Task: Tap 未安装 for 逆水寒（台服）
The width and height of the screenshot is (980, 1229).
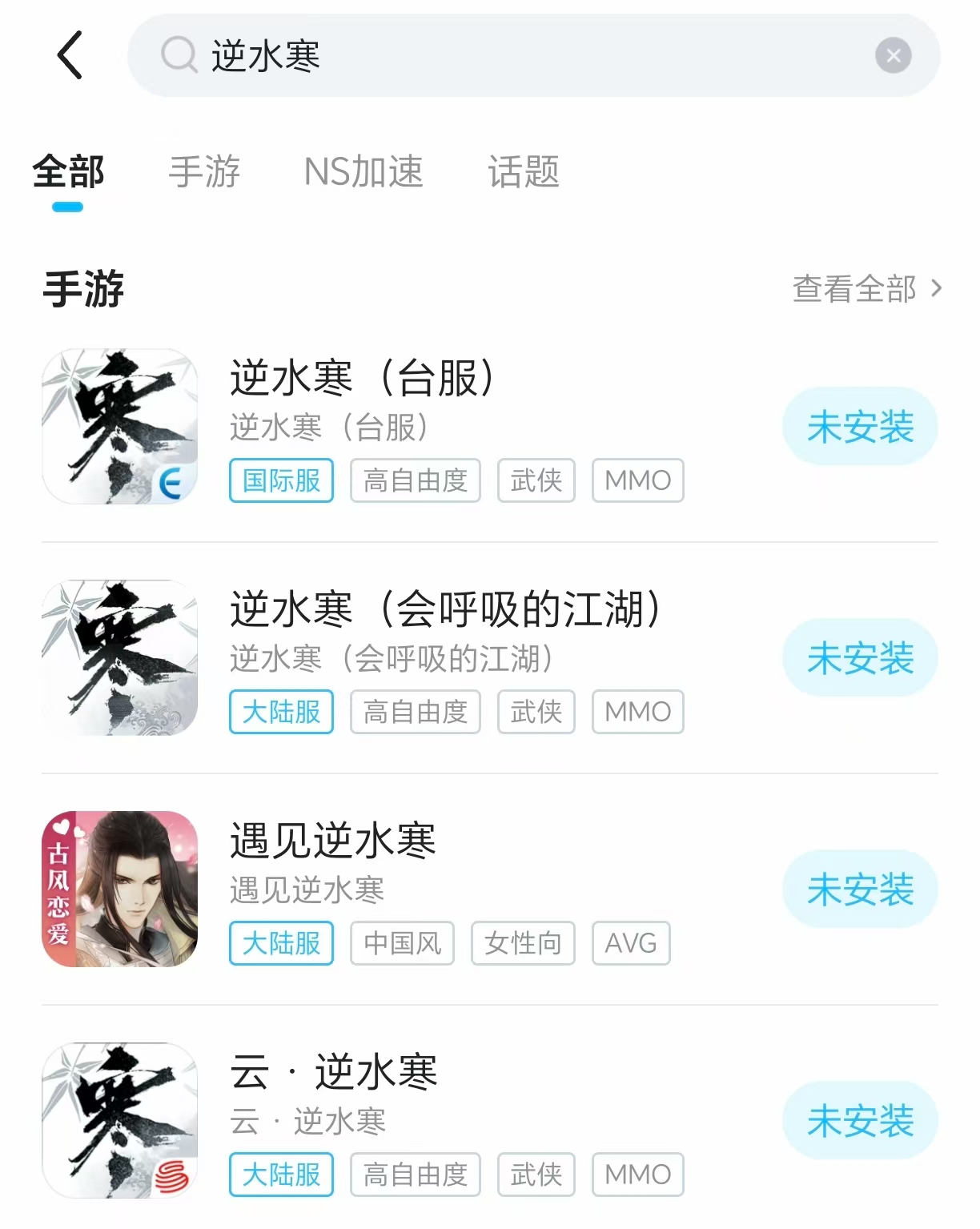Action: [x=859, y=427]
